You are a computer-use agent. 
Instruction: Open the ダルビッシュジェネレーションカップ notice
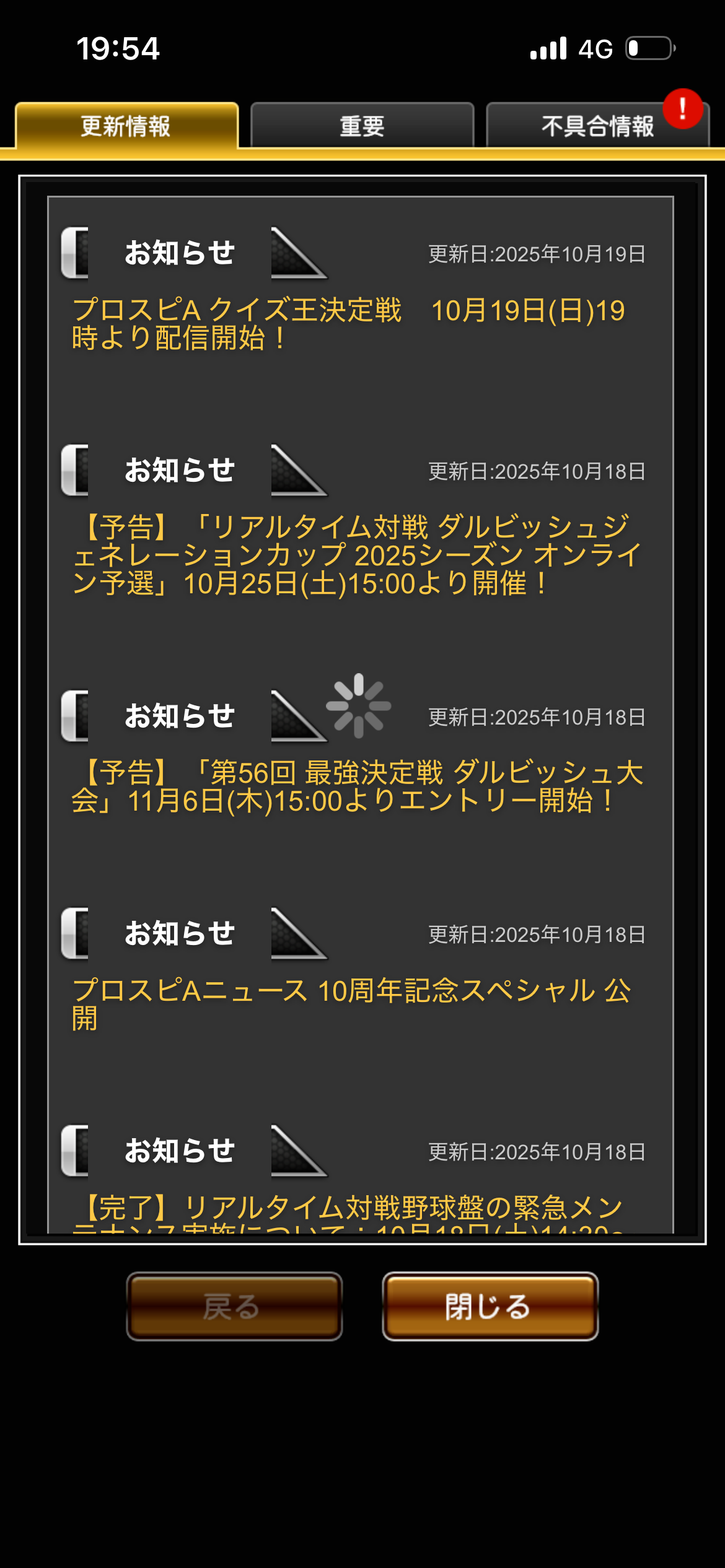356,555
